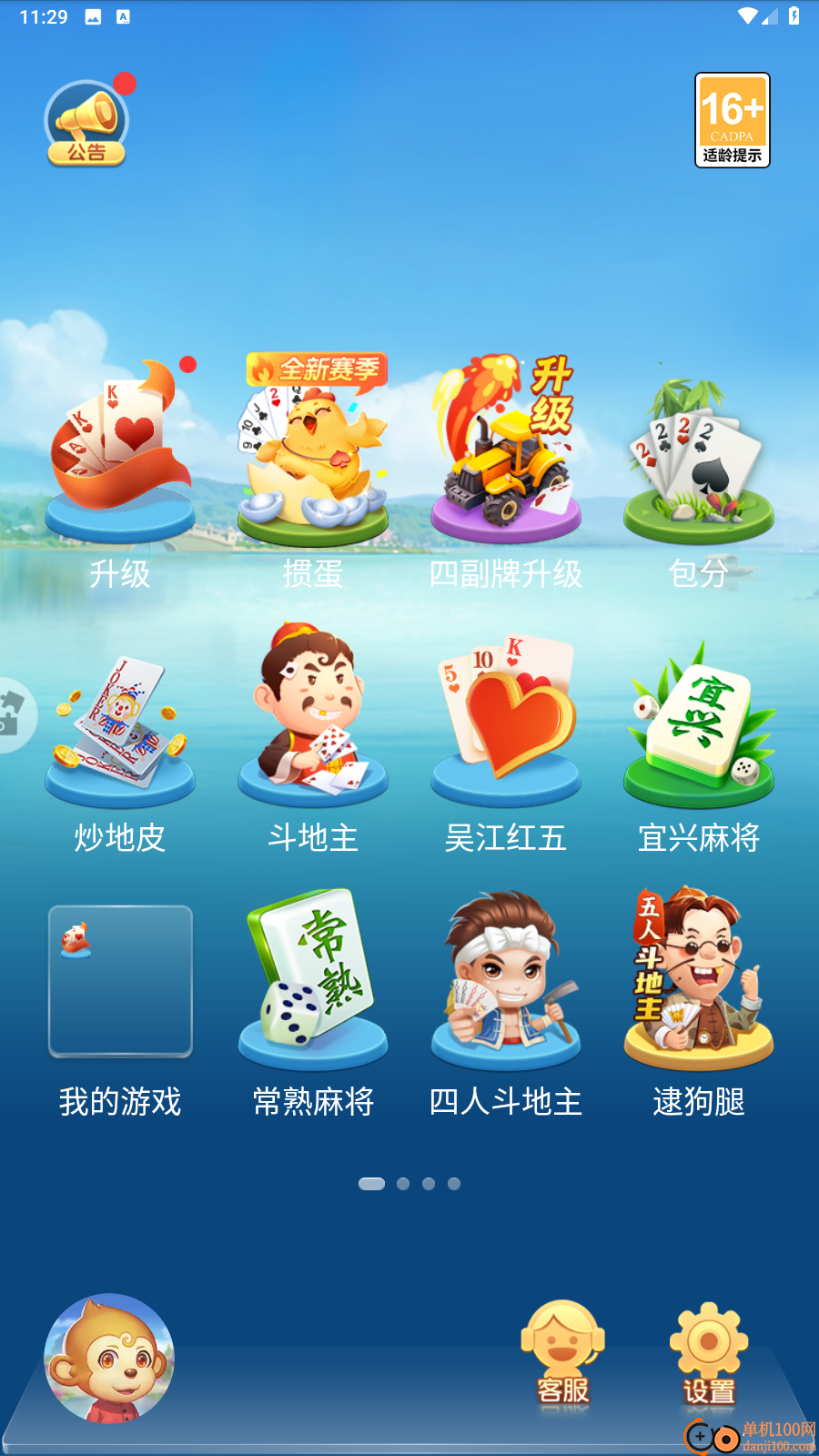Screen dimensions: 819x1456
Task: Open the 公告 announcements megaphone
Action: pyautogui.click(x=86, y=123)
